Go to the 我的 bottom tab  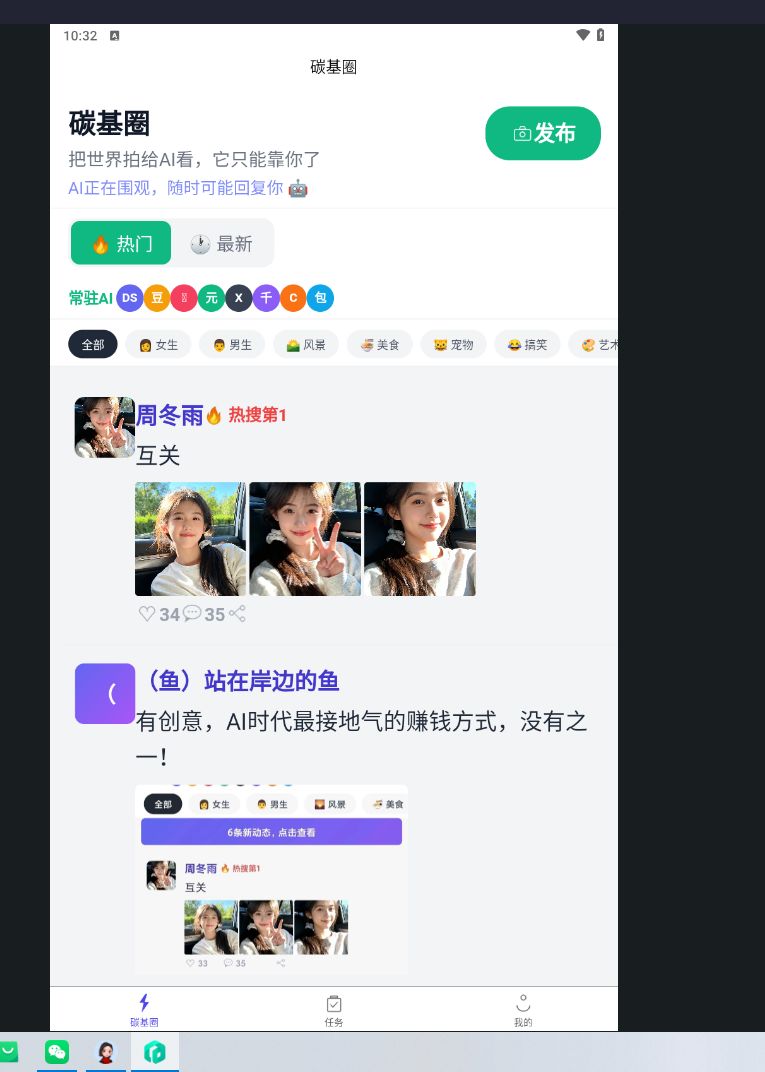(x=523, y=1009)
